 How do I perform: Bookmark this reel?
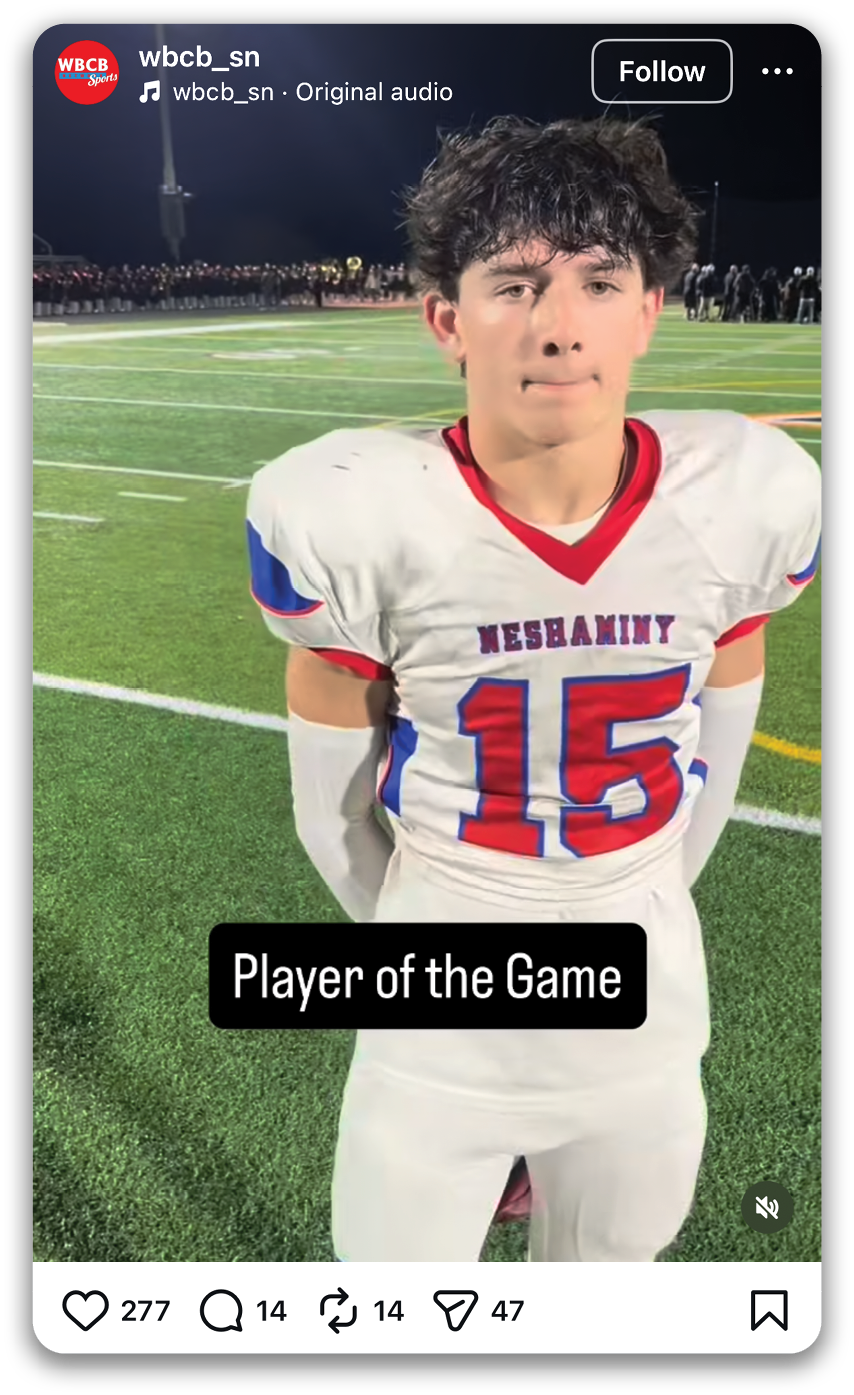(x=769, y=1310)
